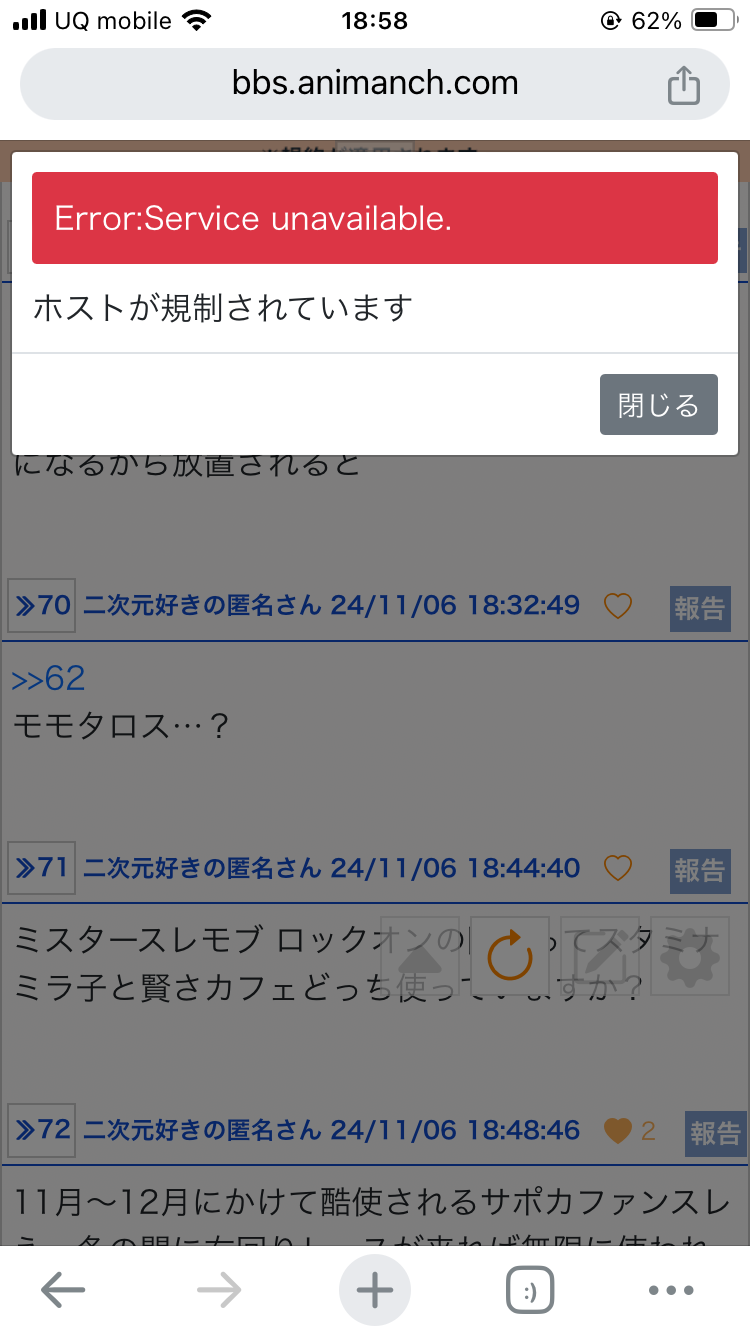The image size is (750, 1334).
Task: Open a new browser tab
Action: [375, 1291]
